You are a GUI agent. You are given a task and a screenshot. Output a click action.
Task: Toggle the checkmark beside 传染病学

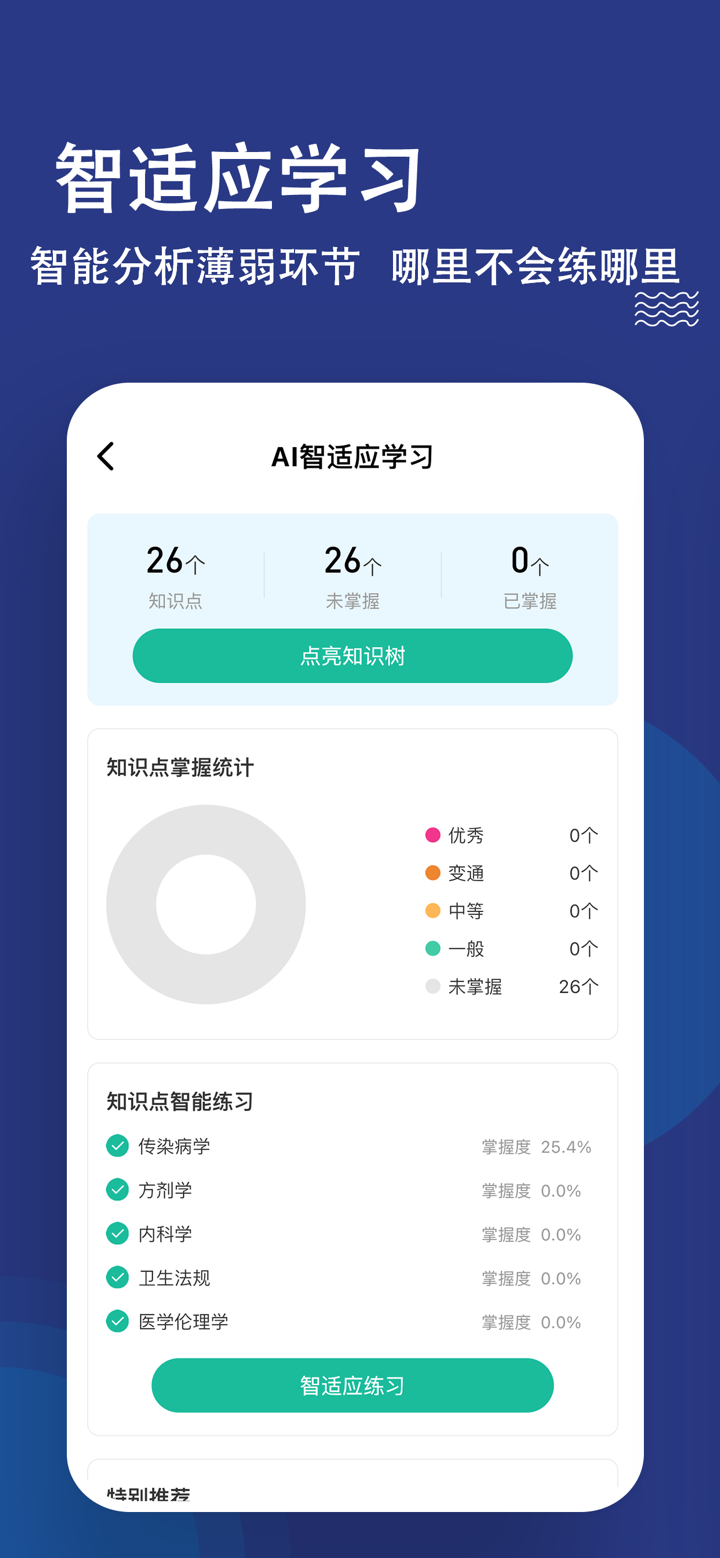[x=117, y=1146]
